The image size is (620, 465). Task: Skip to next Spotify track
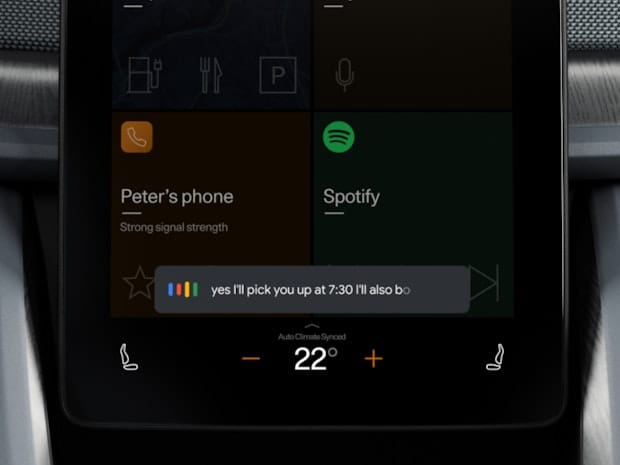coord(484,284)
